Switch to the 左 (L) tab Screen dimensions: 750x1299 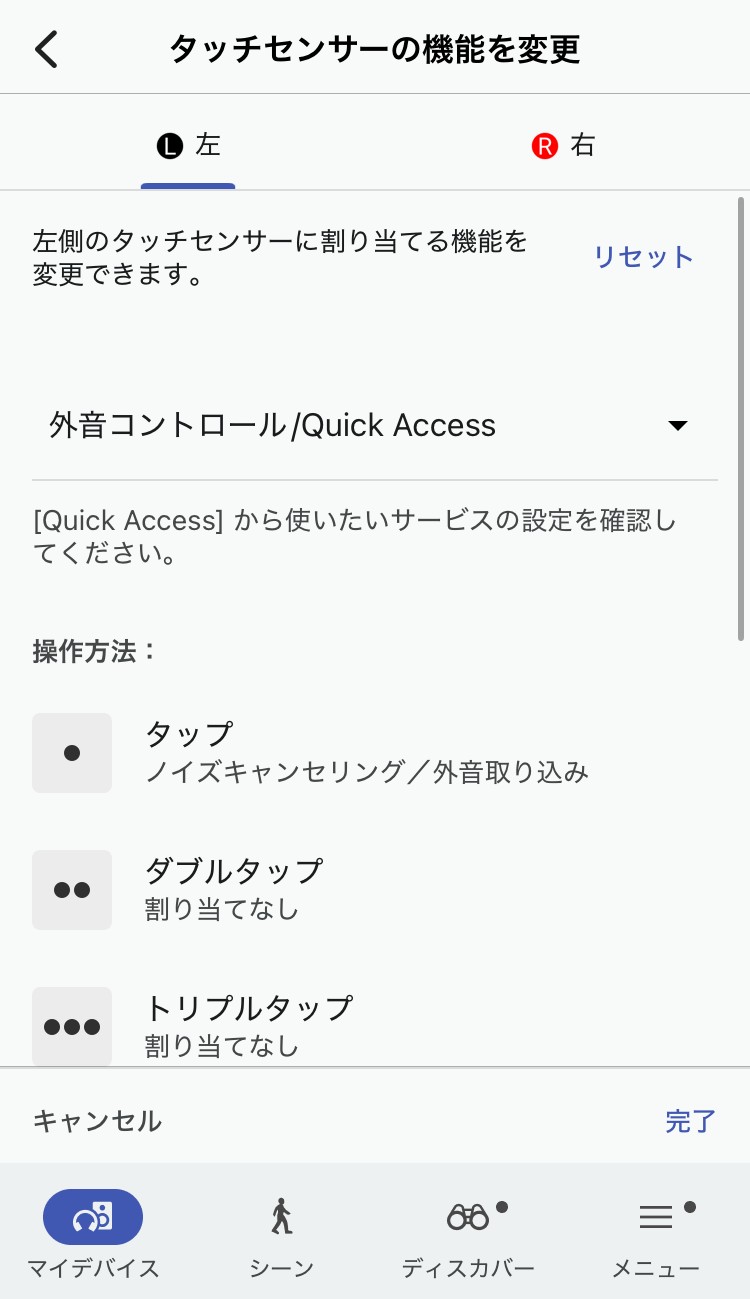tap(188, 146)
